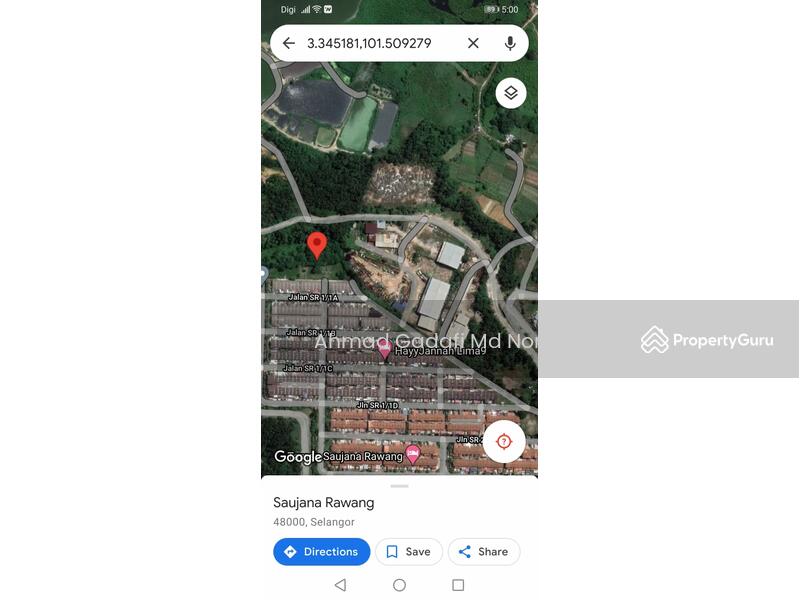Expand the Saujana Rawang info sheet handle

click(x=399, y=486)
